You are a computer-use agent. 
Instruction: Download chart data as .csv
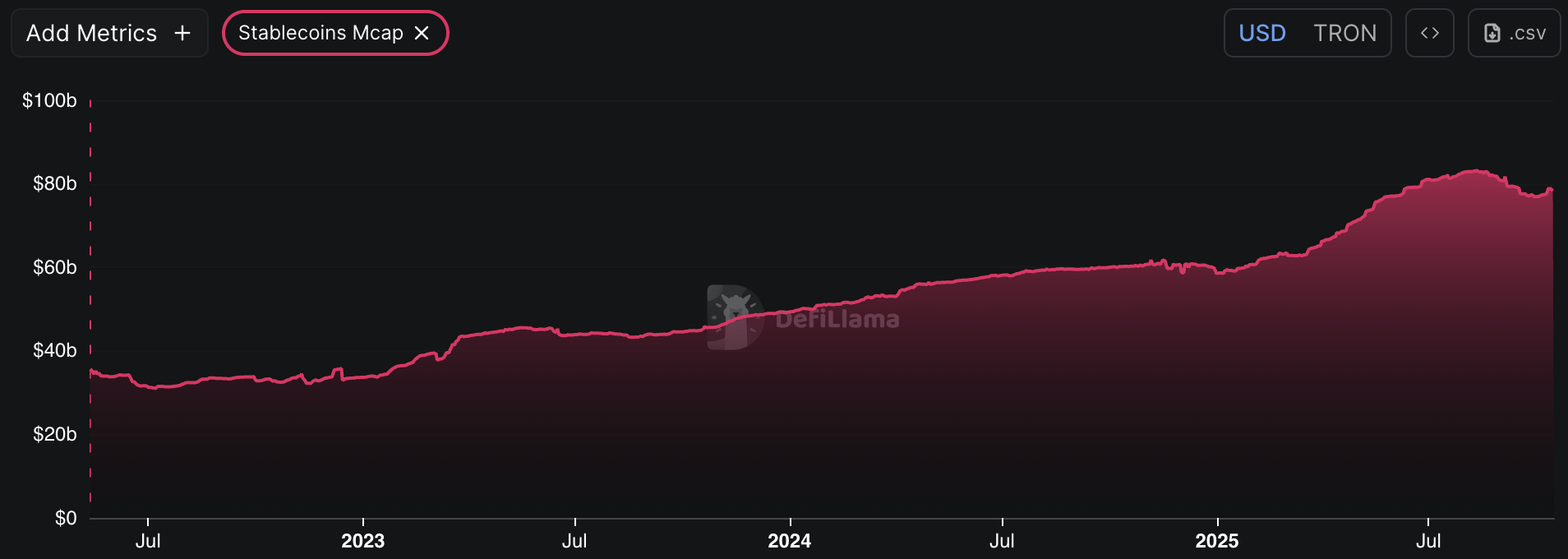pos(1514,33)
